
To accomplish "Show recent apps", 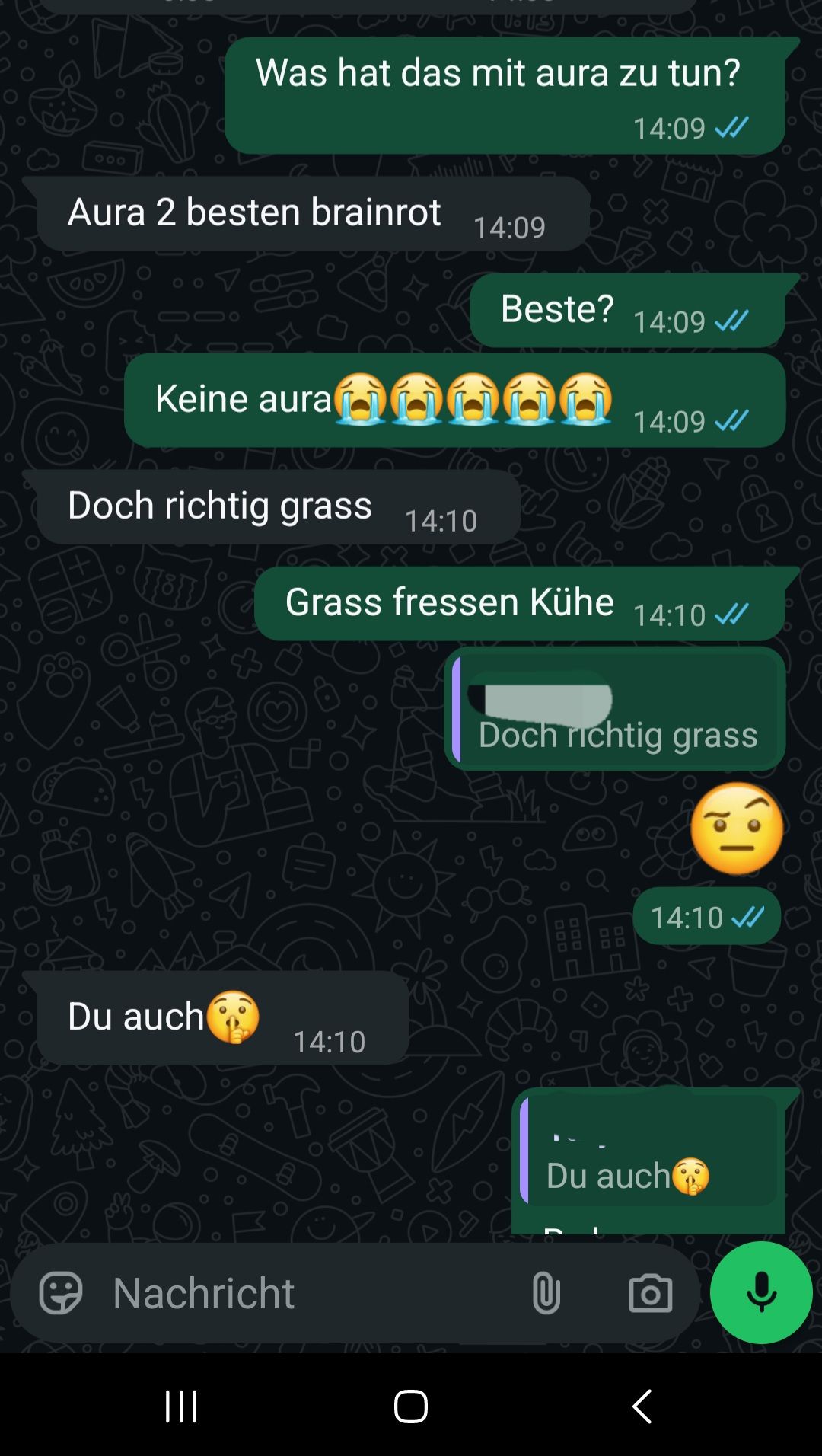I will (x=181, y=1406).
